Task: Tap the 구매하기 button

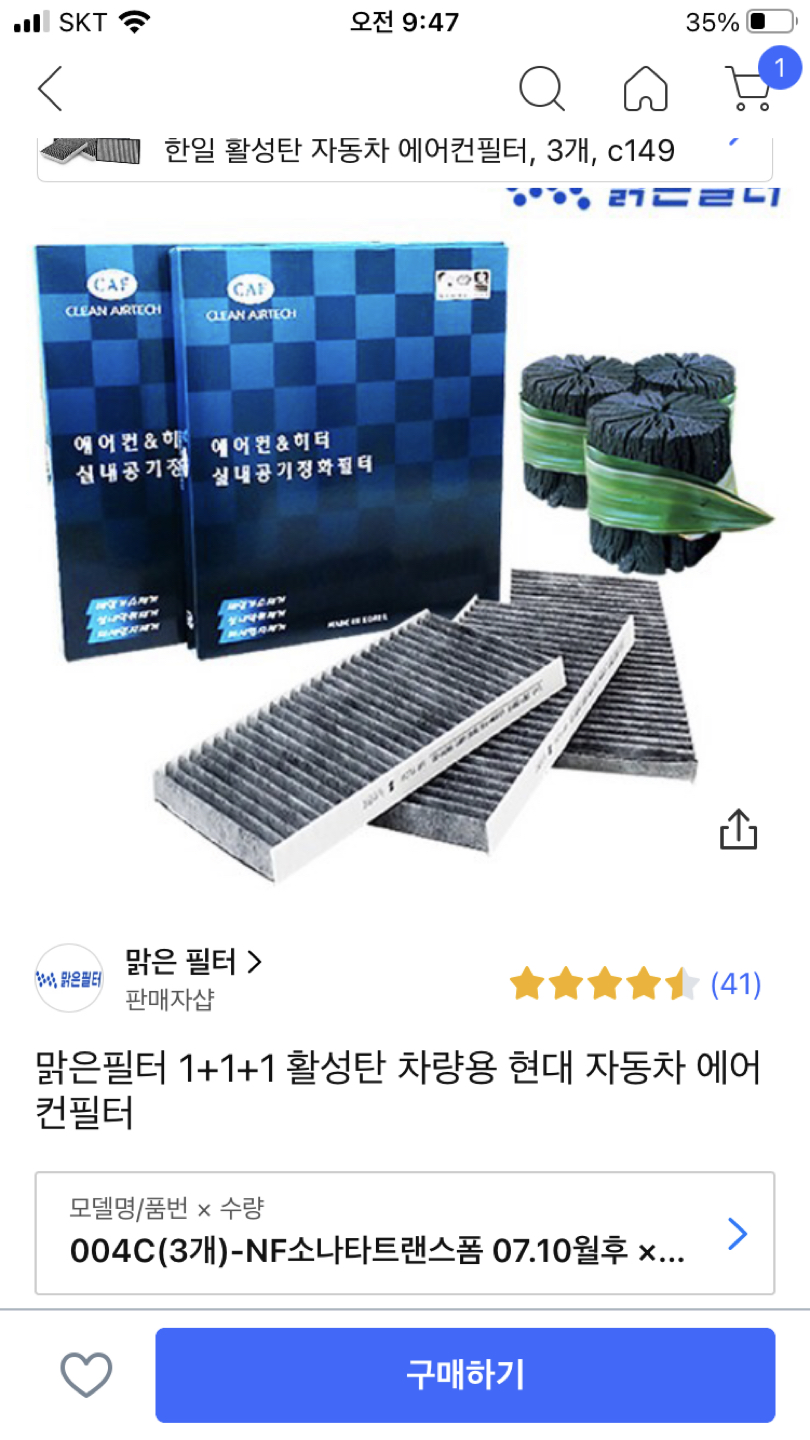Action: coord(465,1375)
